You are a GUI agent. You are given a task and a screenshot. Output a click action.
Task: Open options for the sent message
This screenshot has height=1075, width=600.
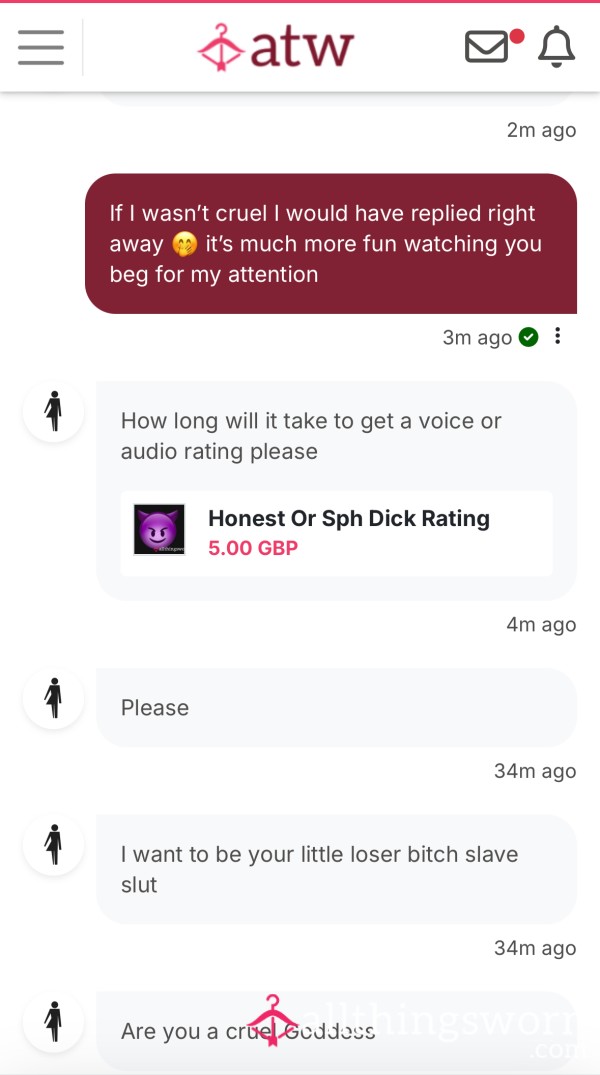(x=557, y=336)
